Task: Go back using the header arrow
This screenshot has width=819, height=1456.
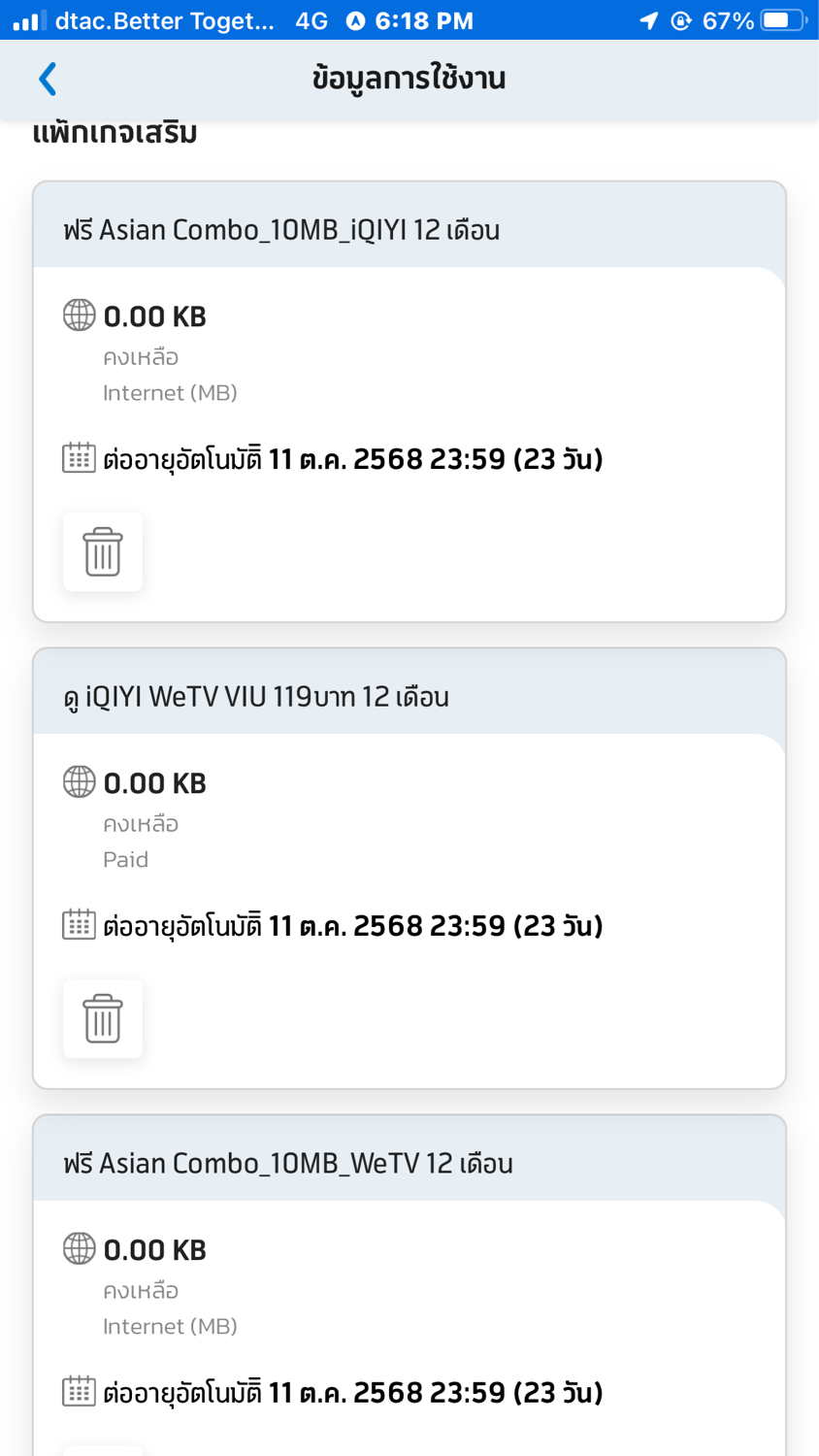Action: [x=48, y=79]
